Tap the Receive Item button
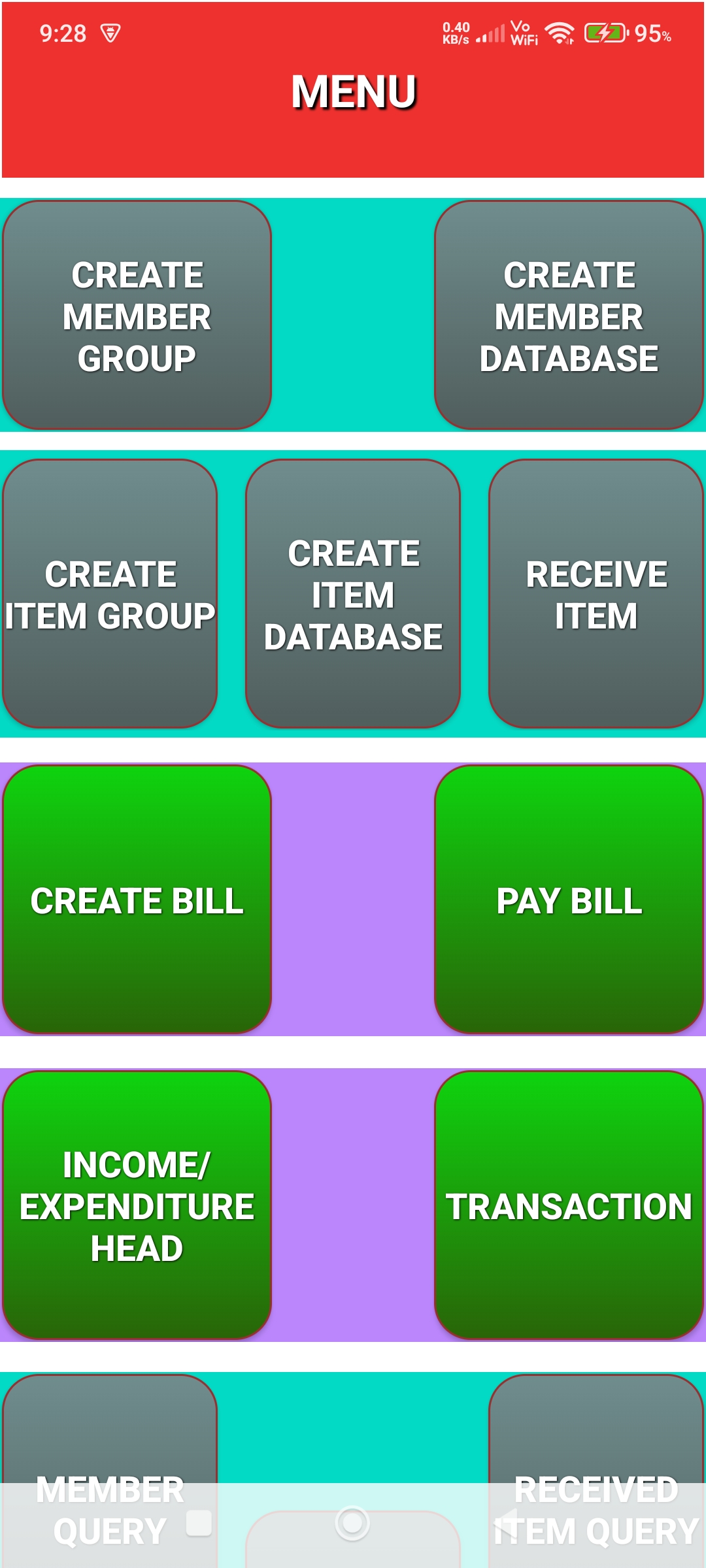706x1568 pixels. [x=596, y=593]
